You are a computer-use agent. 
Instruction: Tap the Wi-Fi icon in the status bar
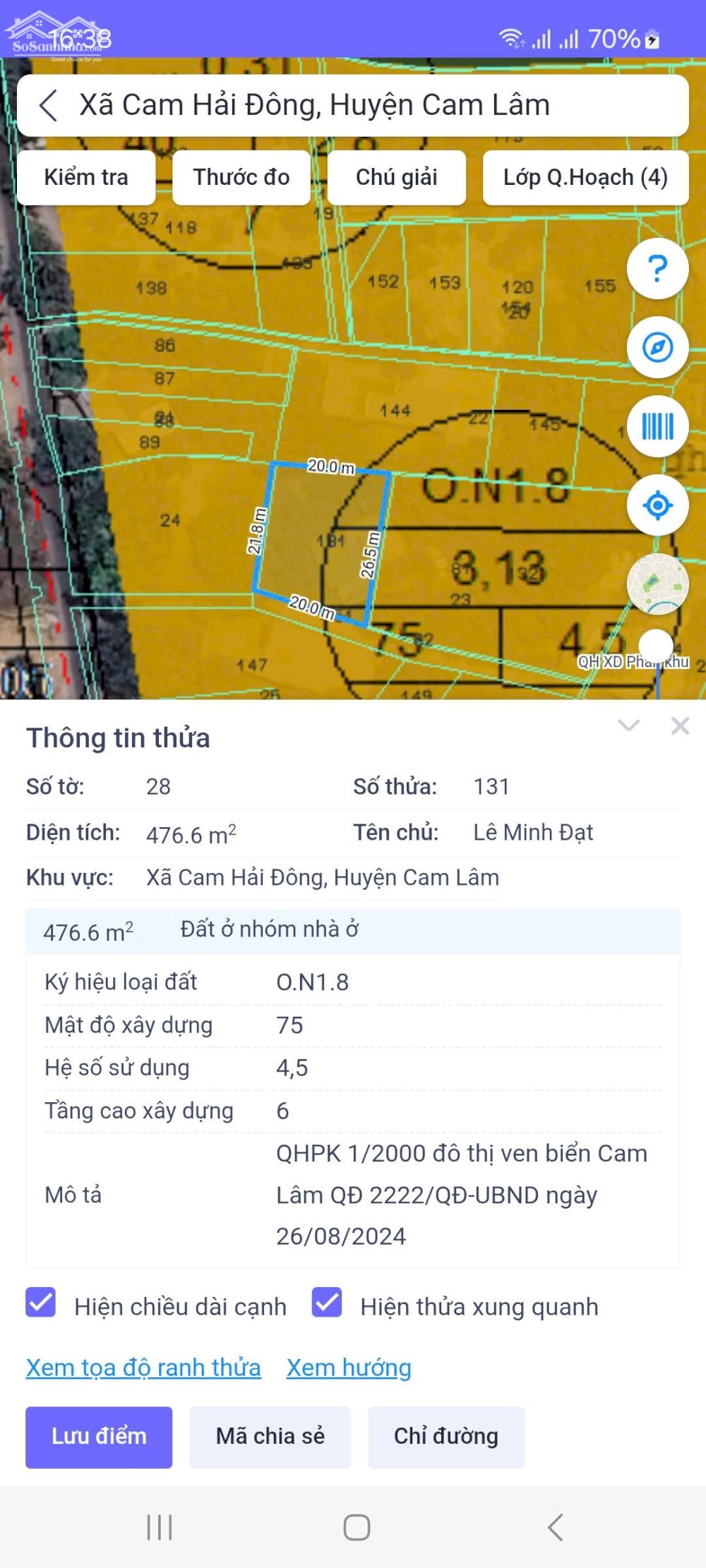(x=511, y=37)
